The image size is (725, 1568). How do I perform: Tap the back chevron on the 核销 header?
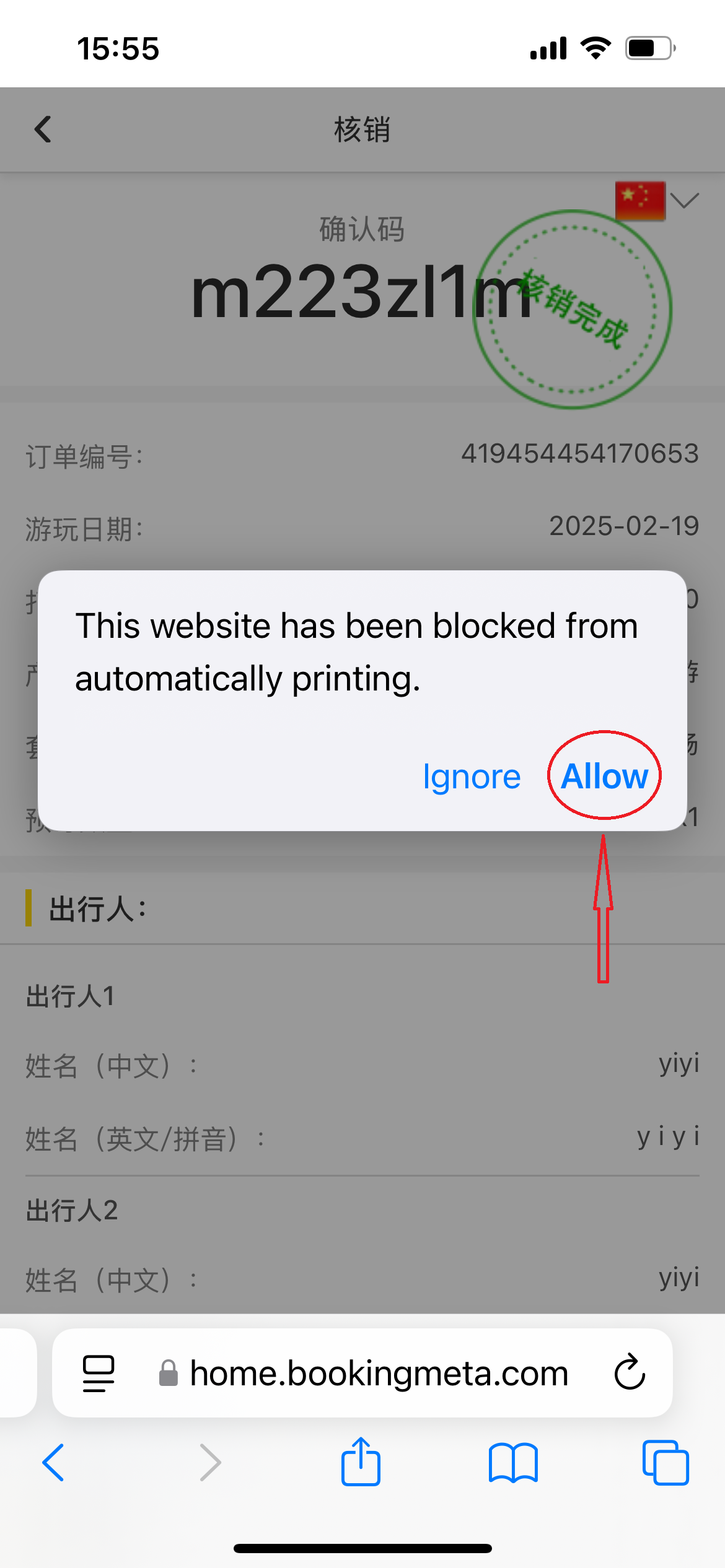[x=42, y=129]
